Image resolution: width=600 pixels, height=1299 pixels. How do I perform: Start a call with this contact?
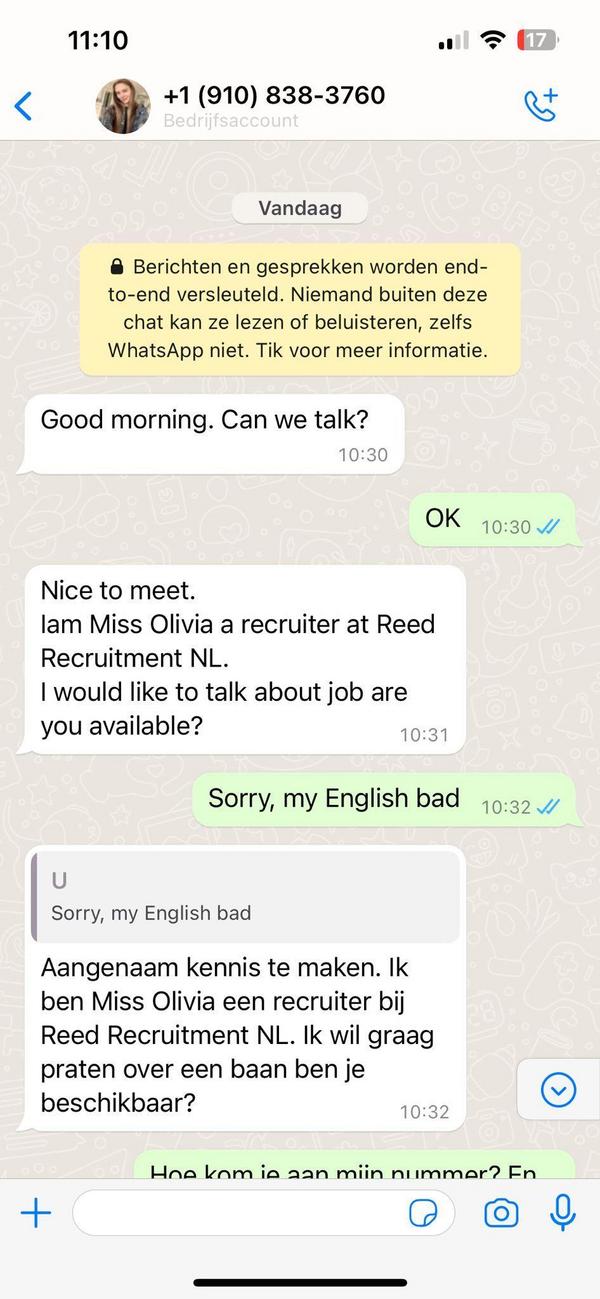pyautogui.click(x=541, y=106)
